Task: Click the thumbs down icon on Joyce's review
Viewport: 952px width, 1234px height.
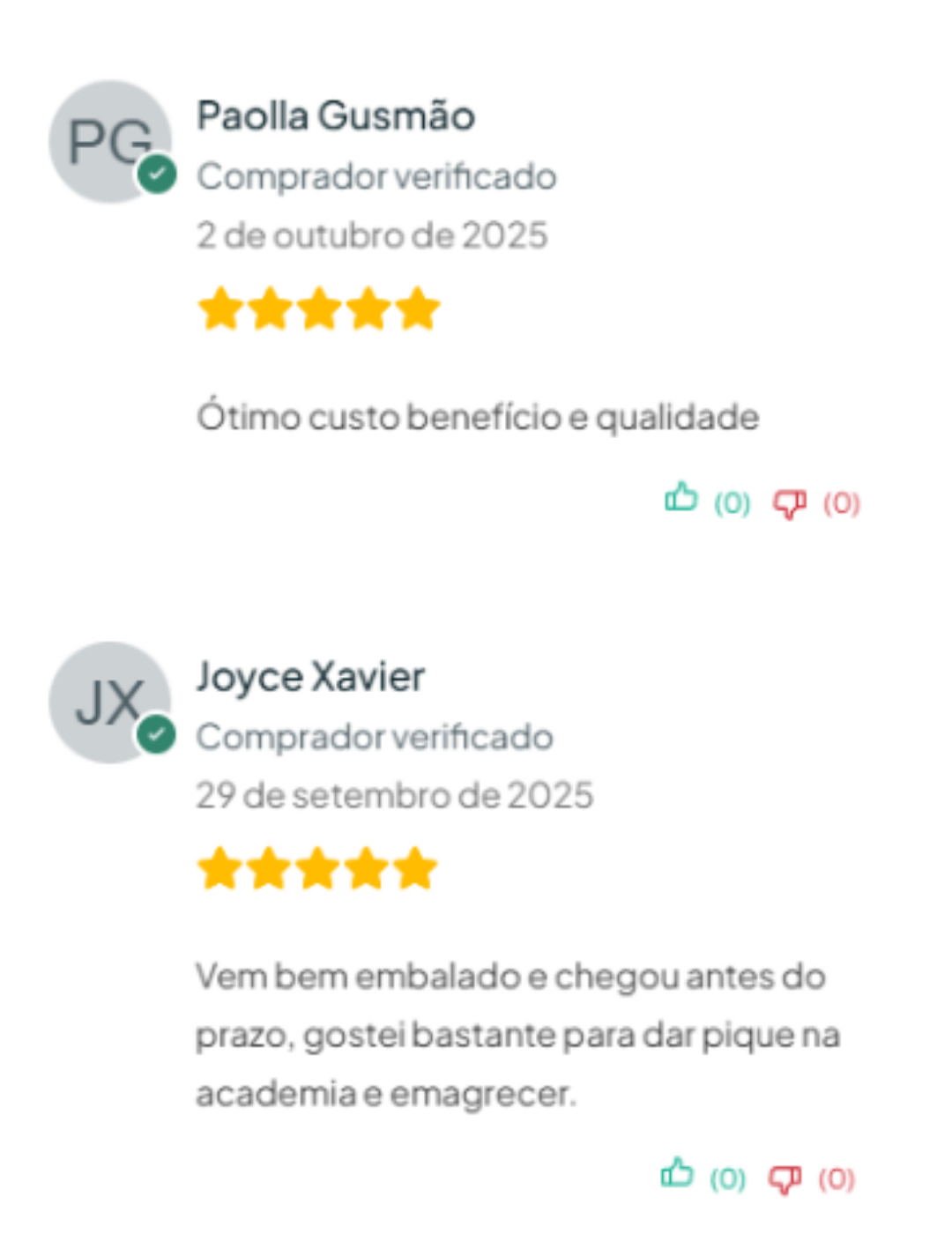Action: coord(786,1178)
